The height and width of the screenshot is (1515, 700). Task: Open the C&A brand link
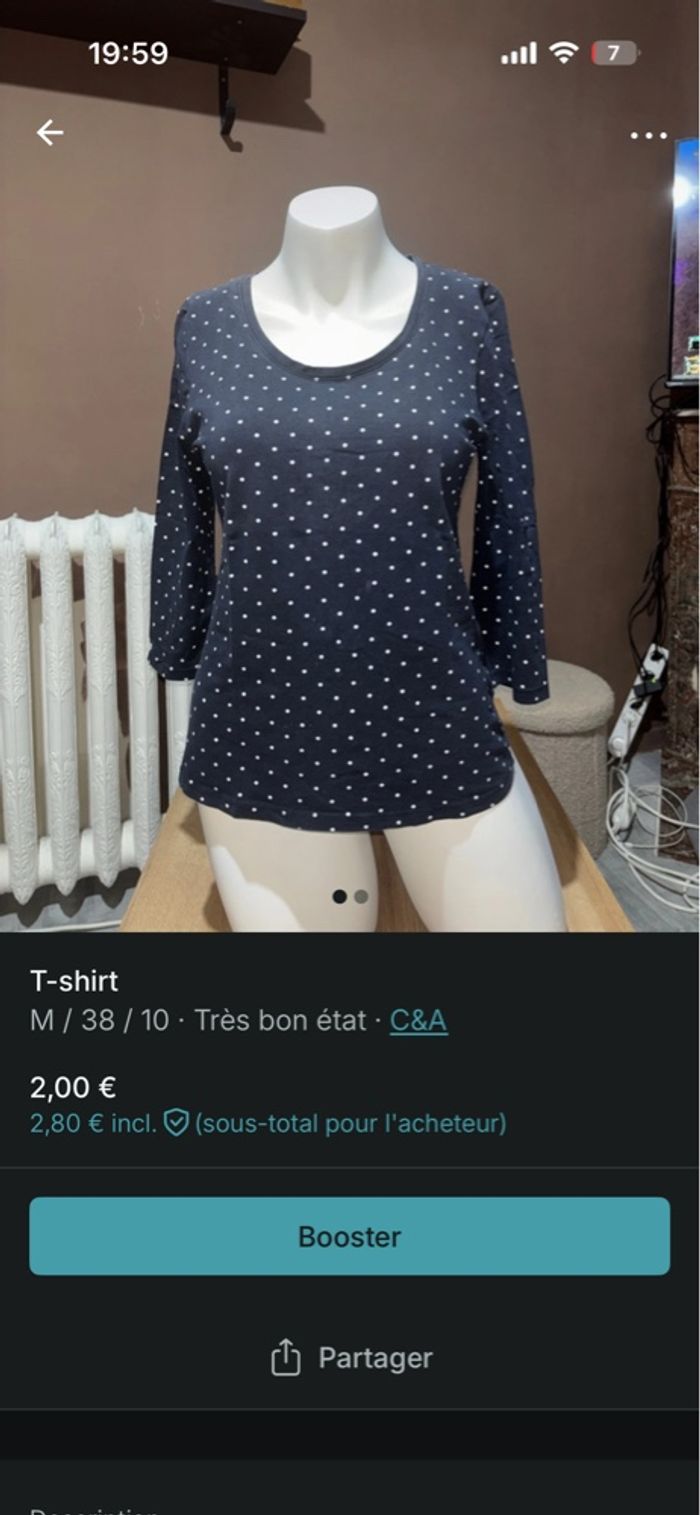418,1021
